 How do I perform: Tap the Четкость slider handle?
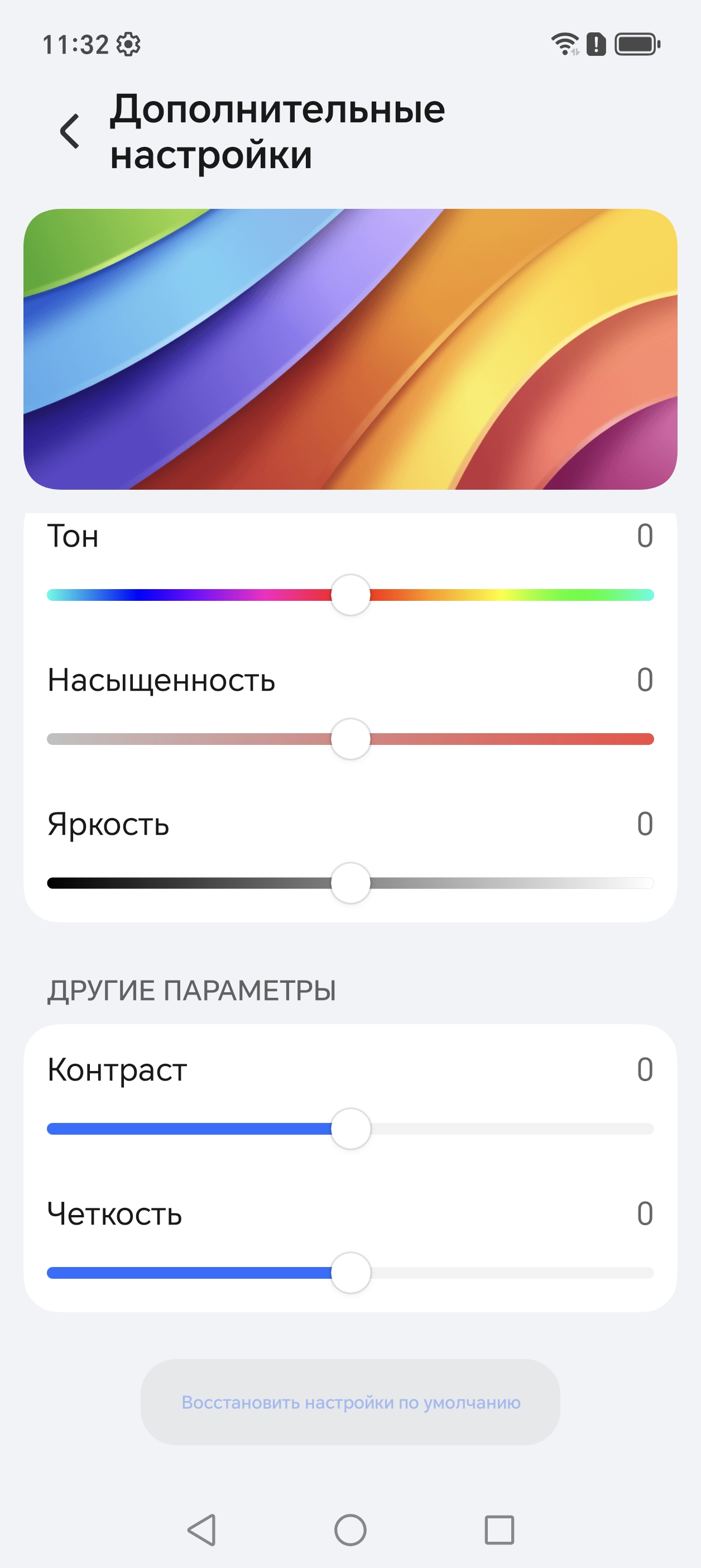coord(350,1273)
